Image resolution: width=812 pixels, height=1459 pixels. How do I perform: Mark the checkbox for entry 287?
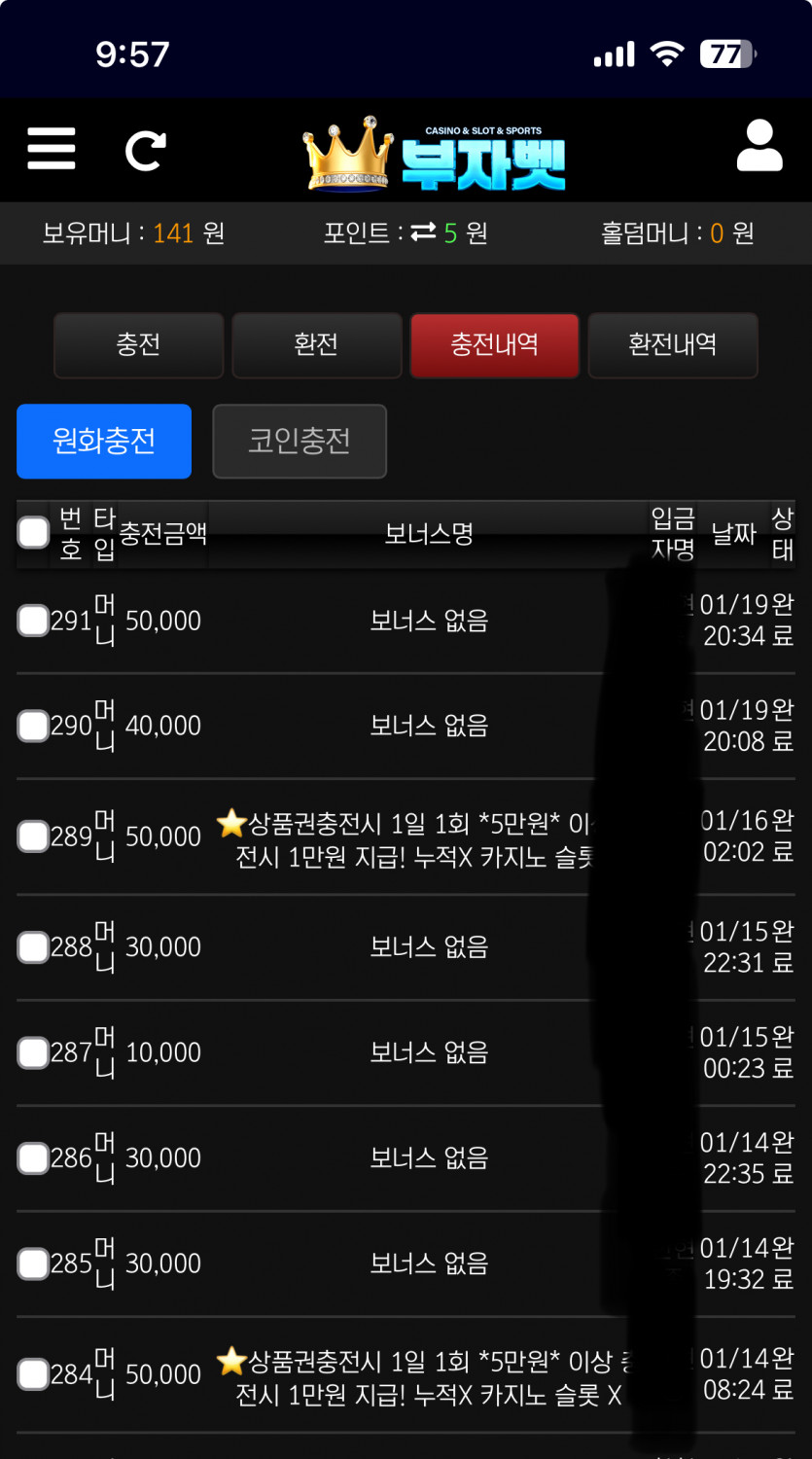(34, 1052)
